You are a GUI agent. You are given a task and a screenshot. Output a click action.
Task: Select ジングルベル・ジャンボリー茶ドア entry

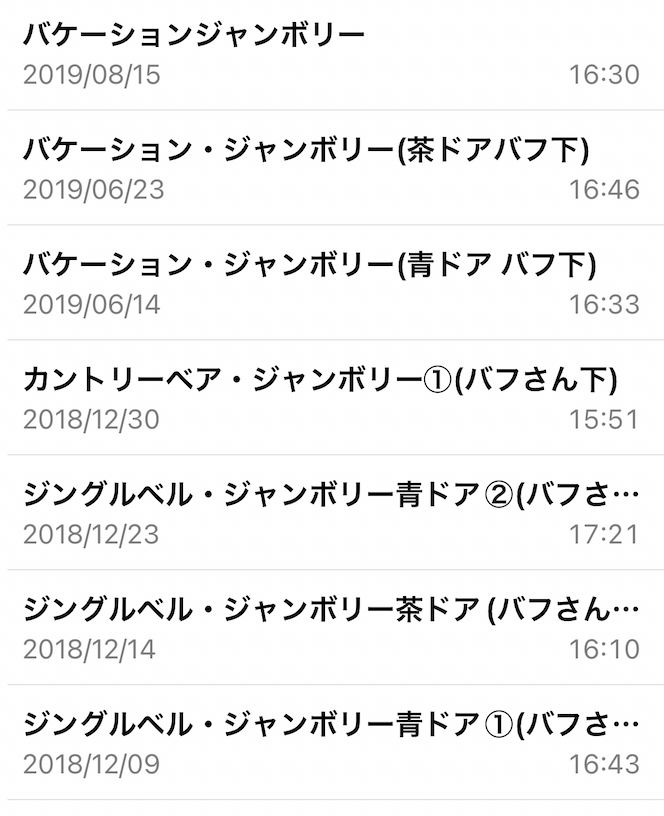(332, 628)
